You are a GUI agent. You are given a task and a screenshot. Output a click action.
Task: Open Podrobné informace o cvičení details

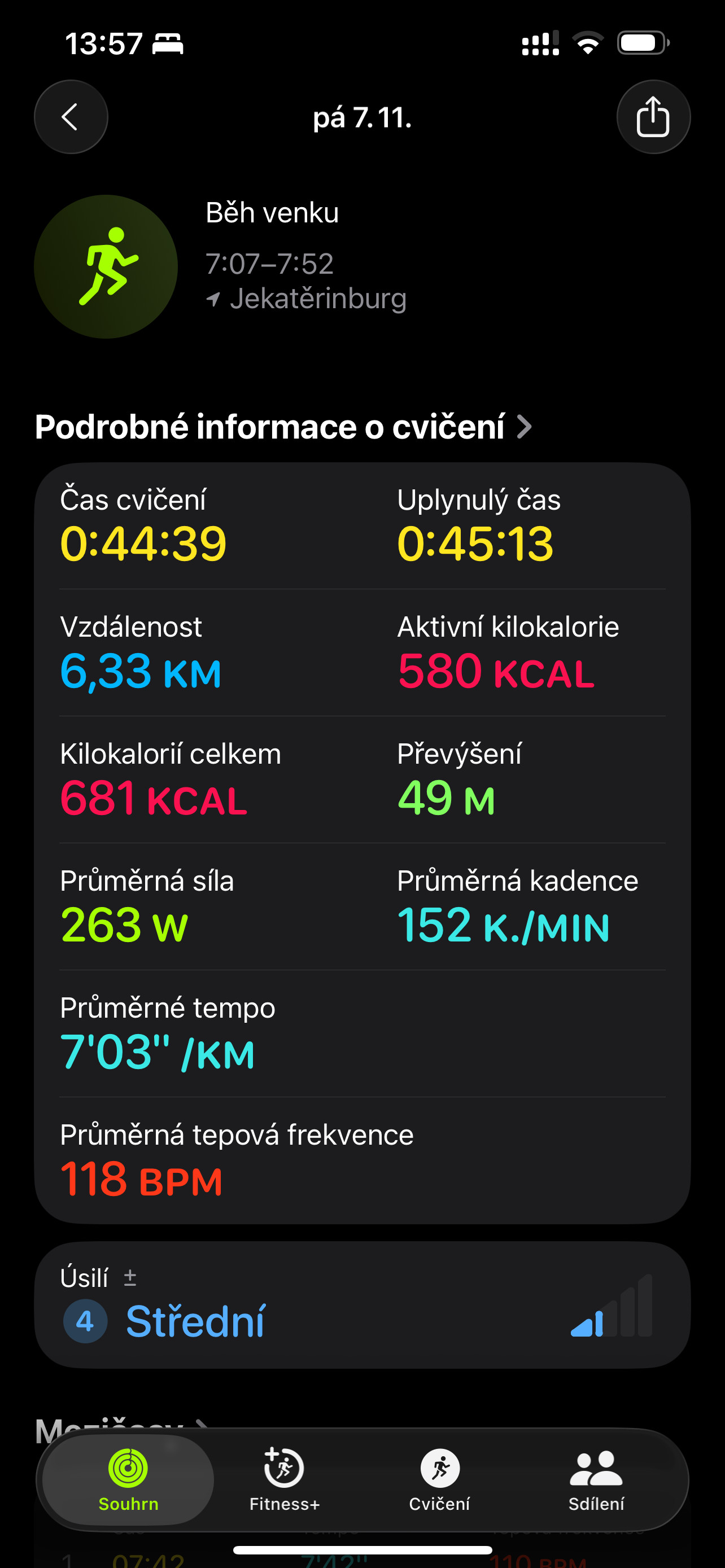(283, 427)
